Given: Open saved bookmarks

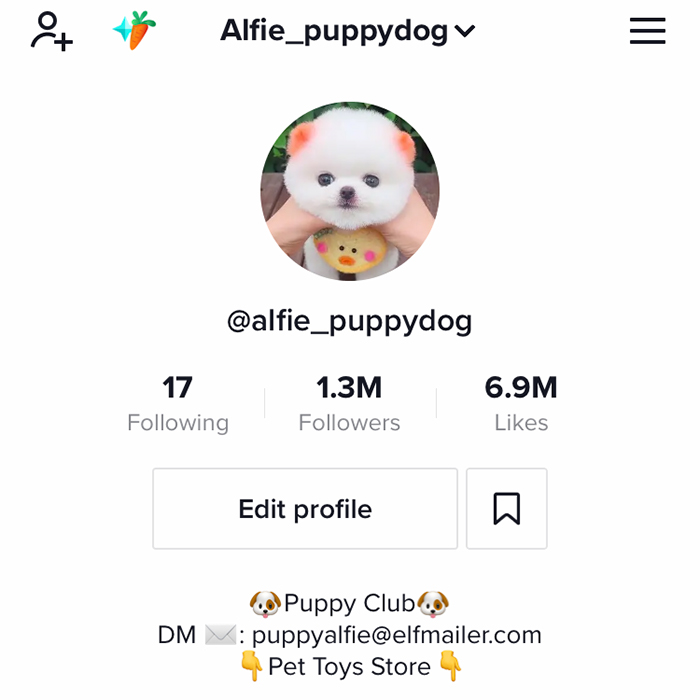Looking at the screenshot, I should click(x=507, y=509).
